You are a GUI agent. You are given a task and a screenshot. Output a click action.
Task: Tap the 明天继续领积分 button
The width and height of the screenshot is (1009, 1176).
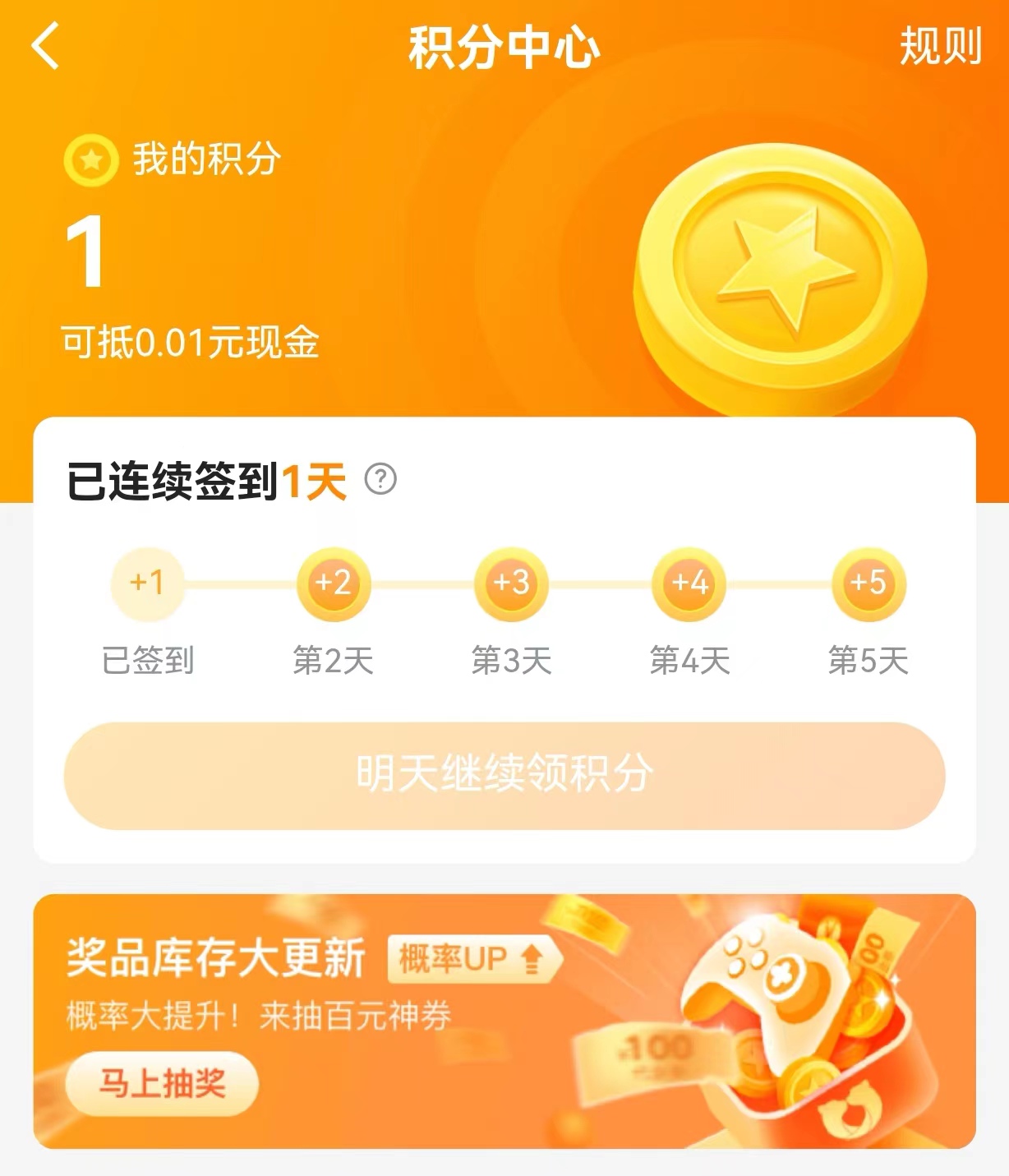(x=504, y=775)
